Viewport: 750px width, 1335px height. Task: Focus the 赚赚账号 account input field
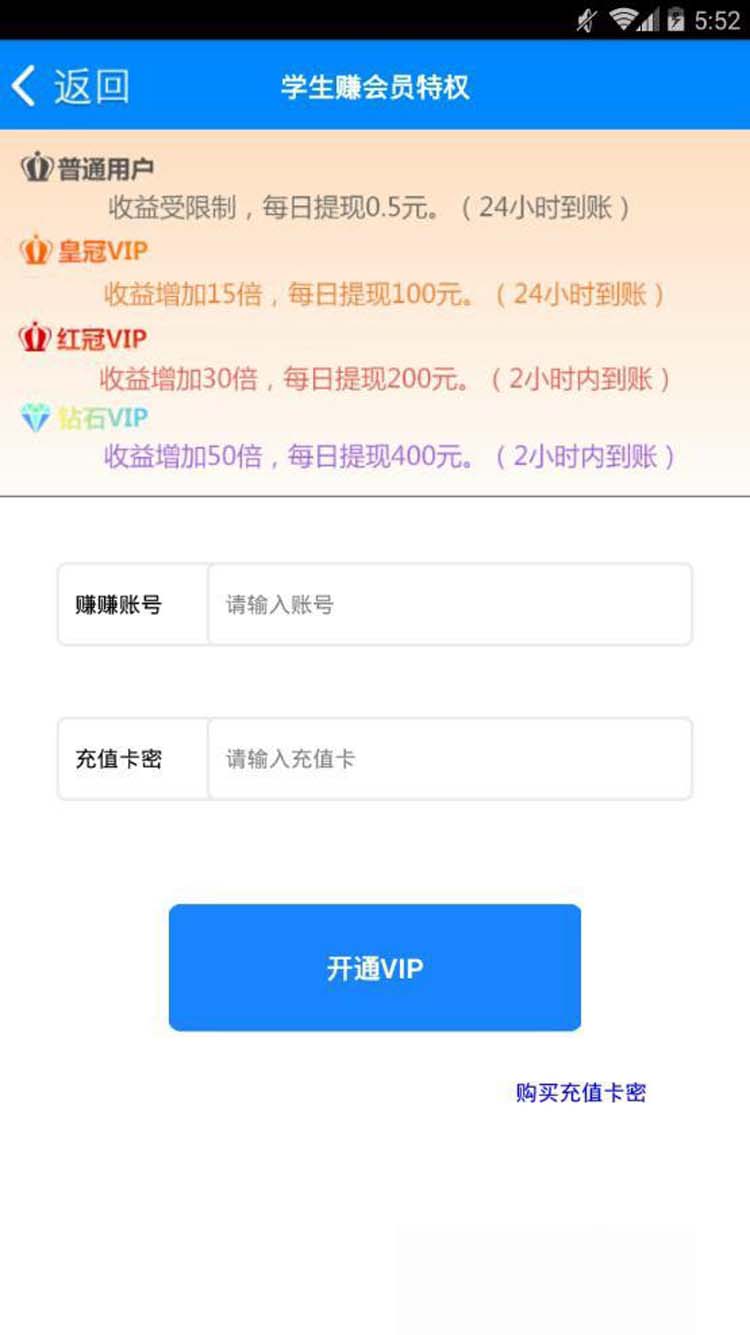pos(448,604)
